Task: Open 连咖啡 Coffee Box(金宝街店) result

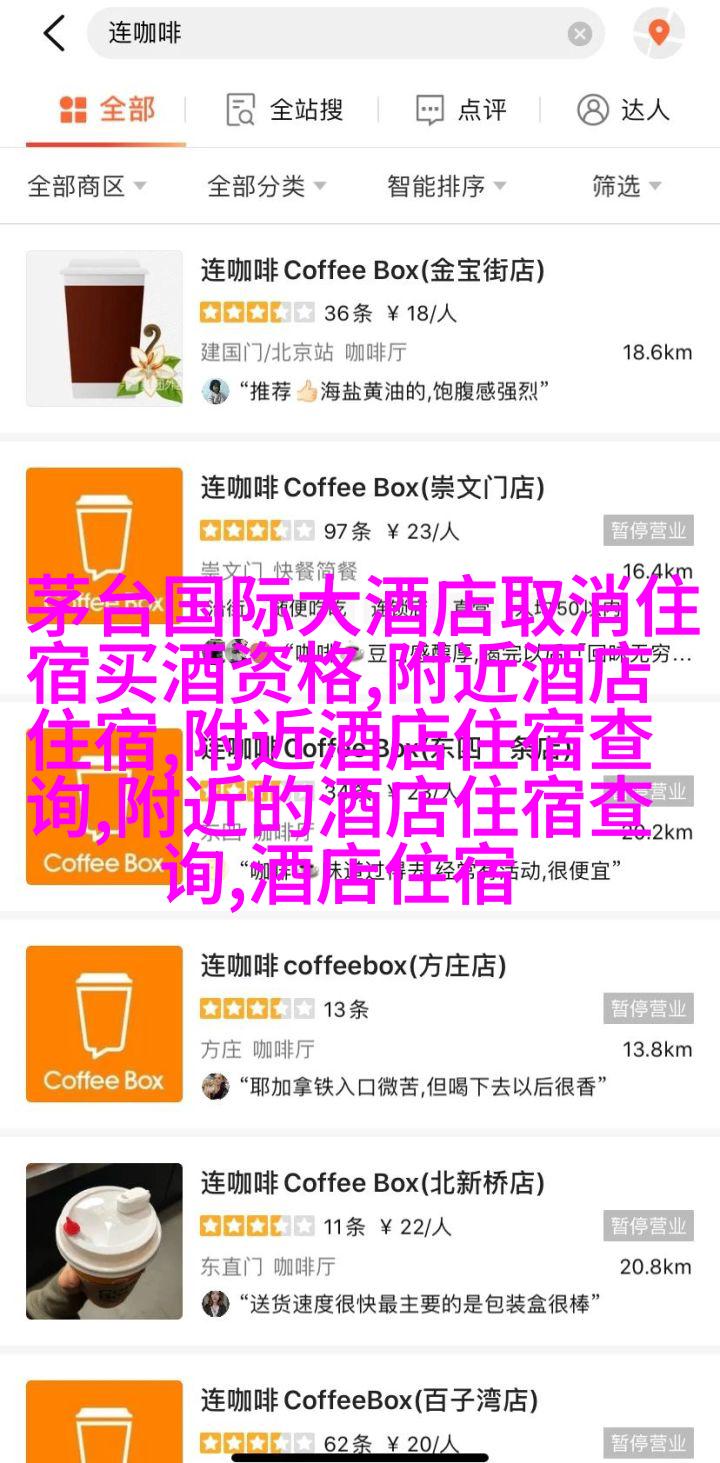Action: (372, 270)
